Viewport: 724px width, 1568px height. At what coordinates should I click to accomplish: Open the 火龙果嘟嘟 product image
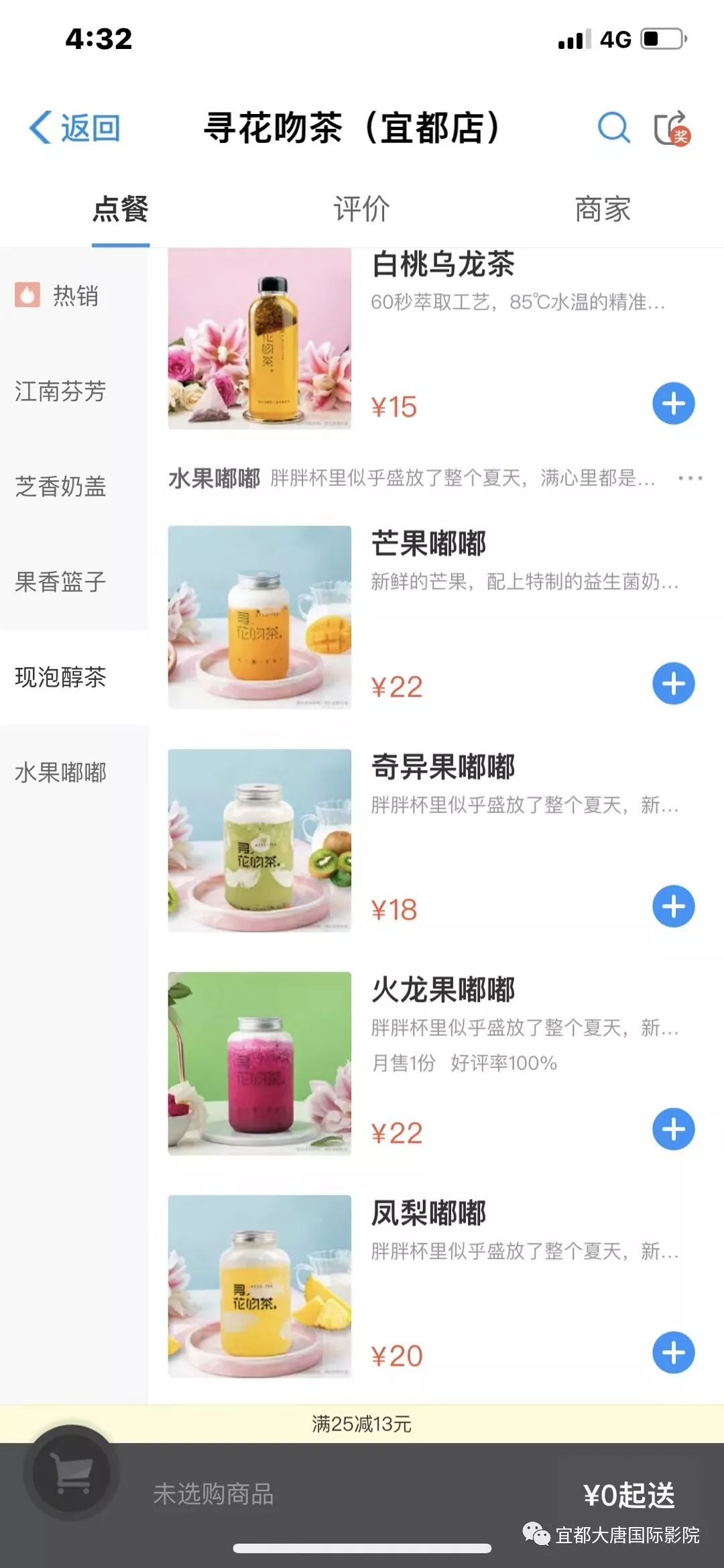[x=259, y=1063]
